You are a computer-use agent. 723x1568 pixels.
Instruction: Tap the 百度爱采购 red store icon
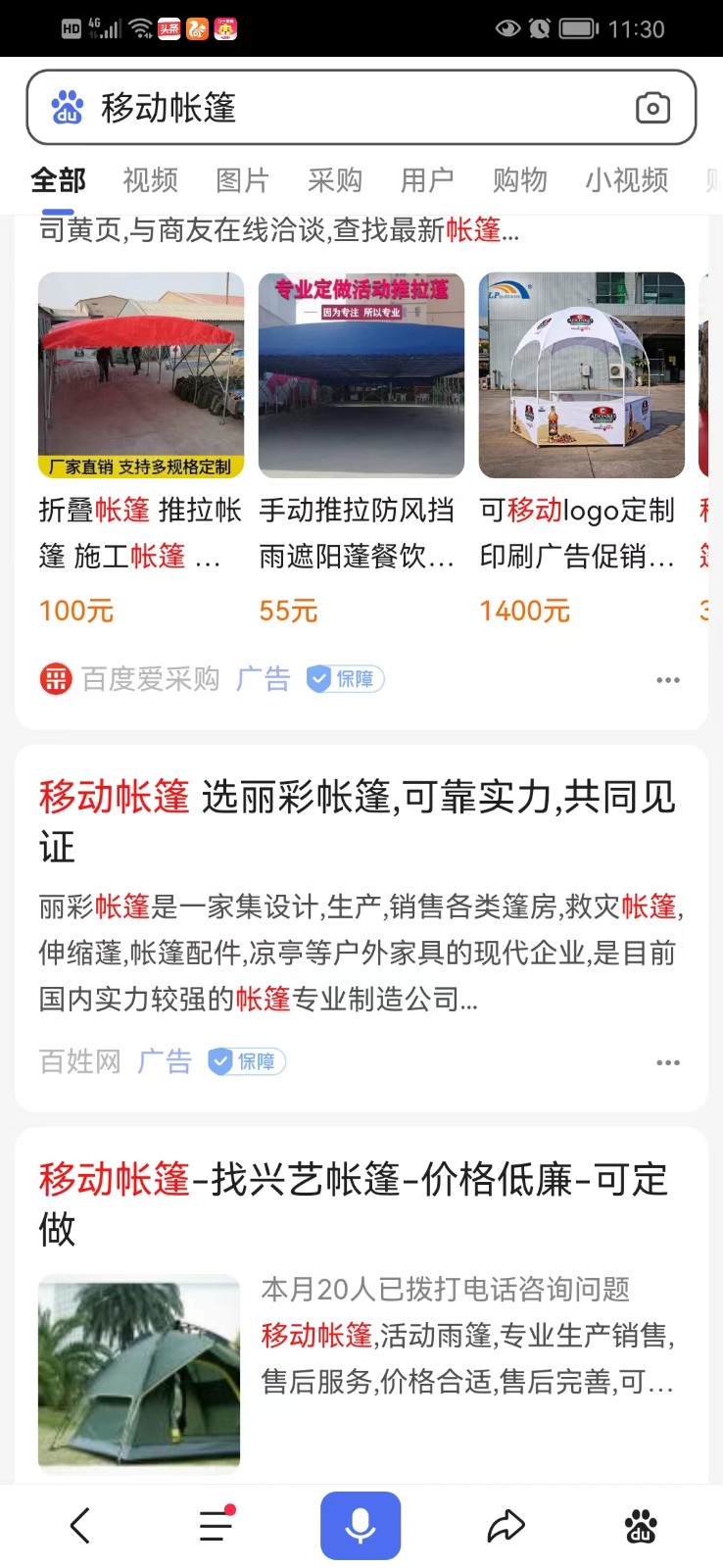click(x=56, y=678)
